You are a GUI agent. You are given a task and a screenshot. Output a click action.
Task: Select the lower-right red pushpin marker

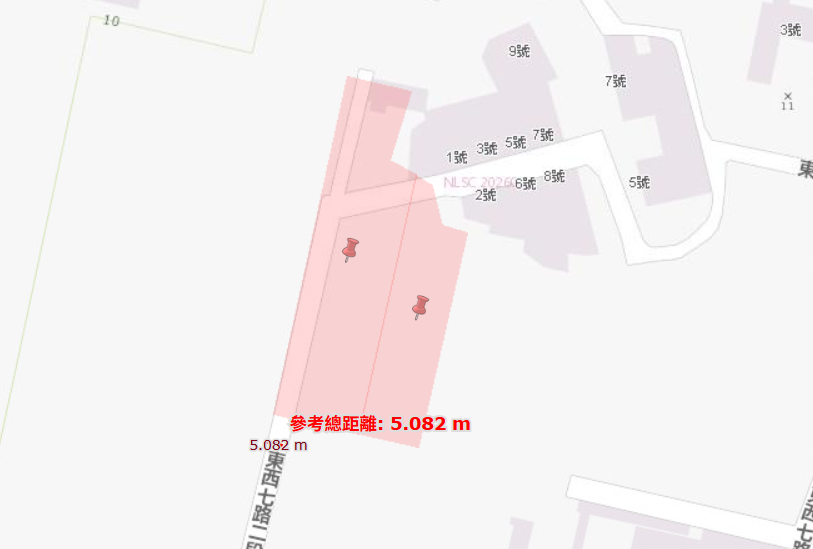click(420, 305)
